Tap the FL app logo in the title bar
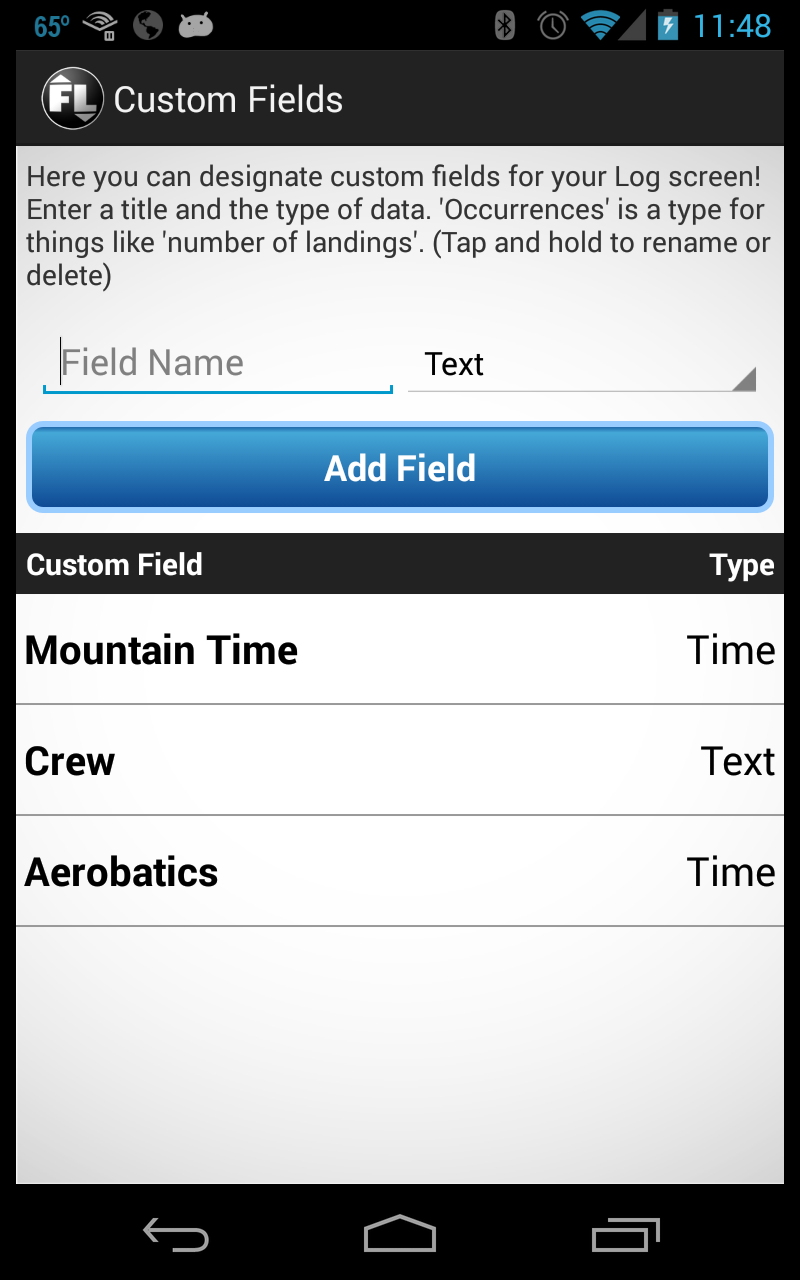This screenshot has height=1280, width=800. (x=72, y=98)
